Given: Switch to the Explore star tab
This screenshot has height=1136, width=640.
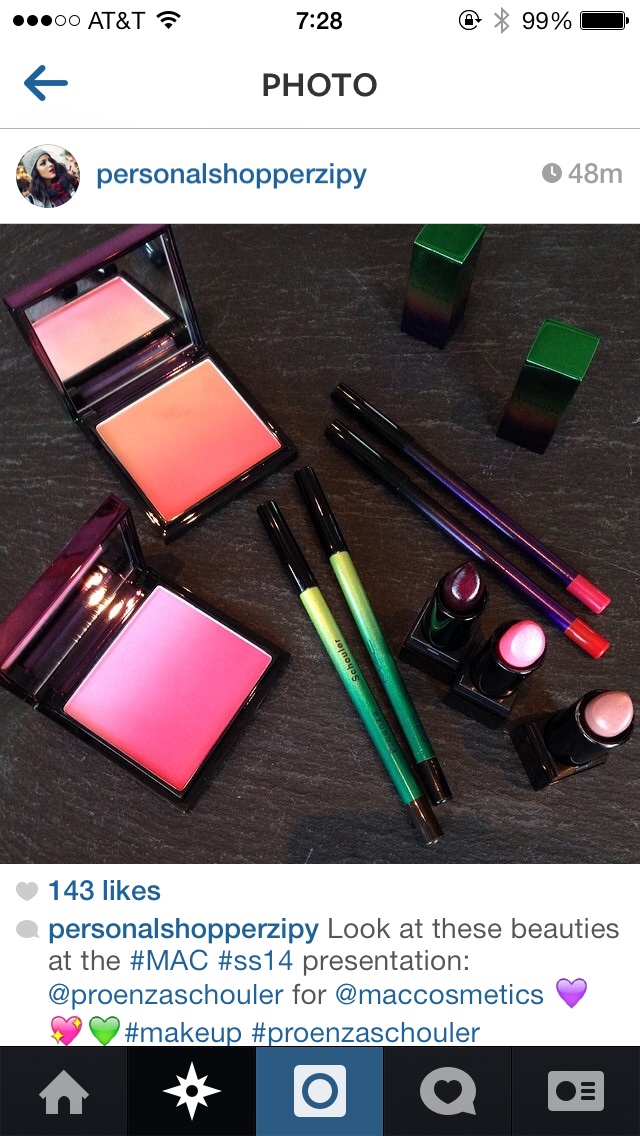Looking at the screenshot, I should point(191,1091).
